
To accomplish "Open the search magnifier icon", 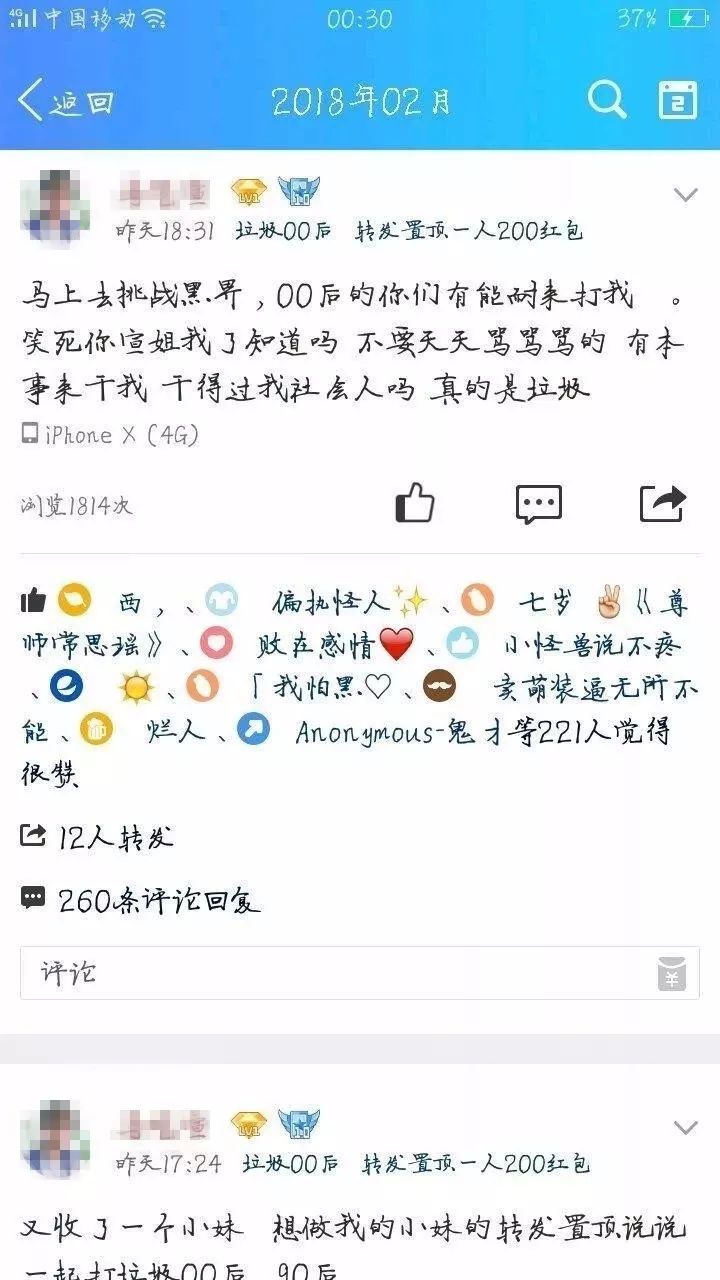I will point(606,100).
